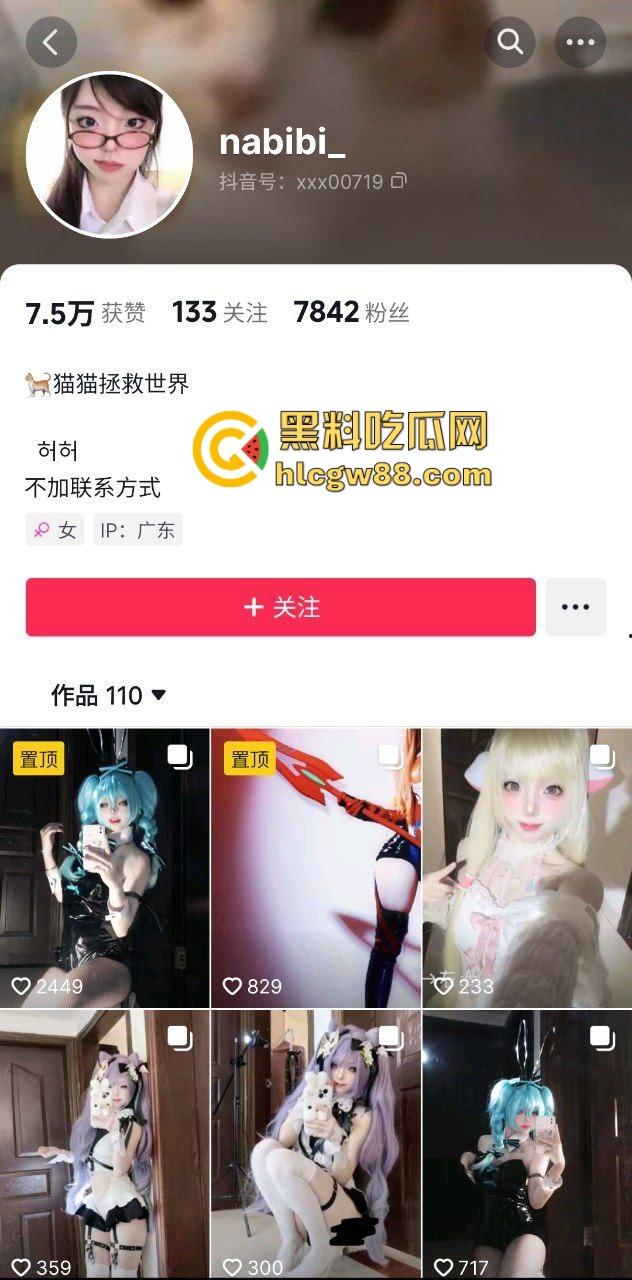Tap the gray more button beside 关注
632x1280 pixels.
[x=575, y=607]
